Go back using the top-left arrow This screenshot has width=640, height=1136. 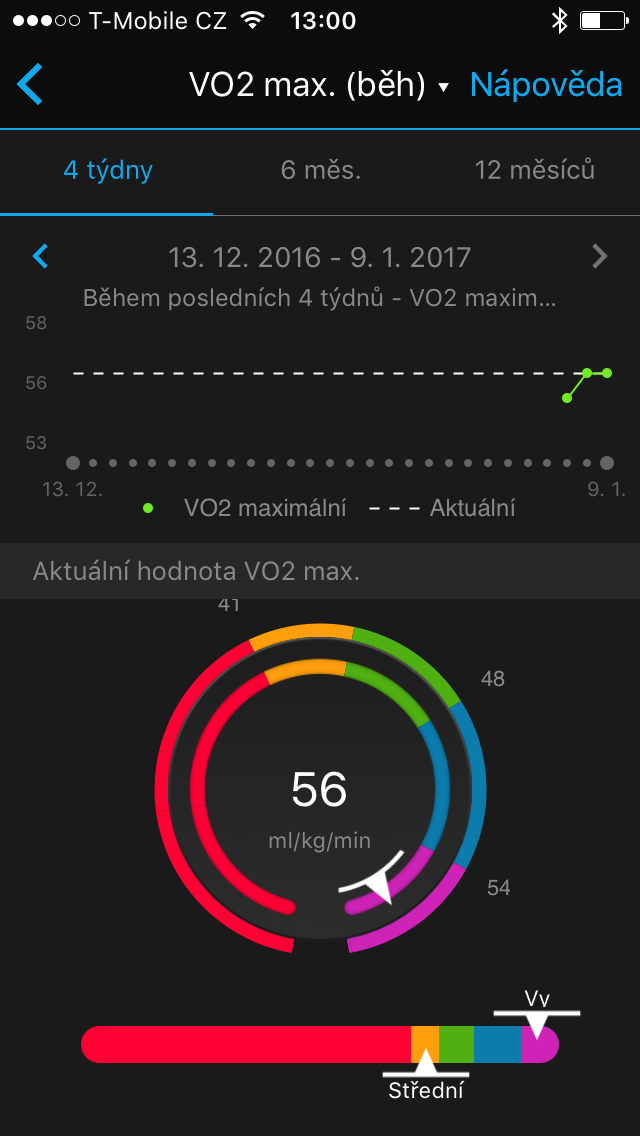pos(30,85)
